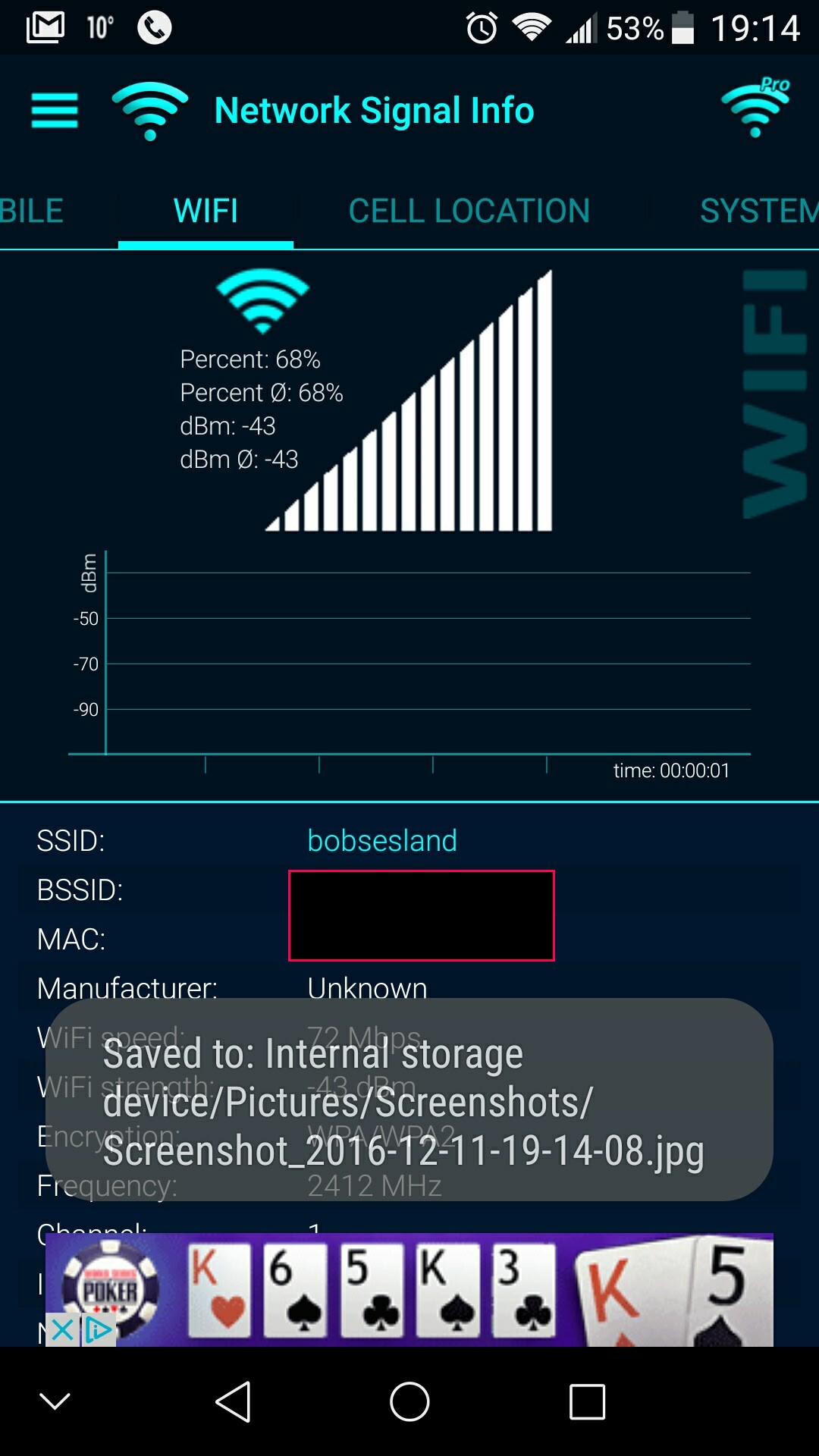Close the poker advertisement
819x1456 pixels.
click(62, 1329)
